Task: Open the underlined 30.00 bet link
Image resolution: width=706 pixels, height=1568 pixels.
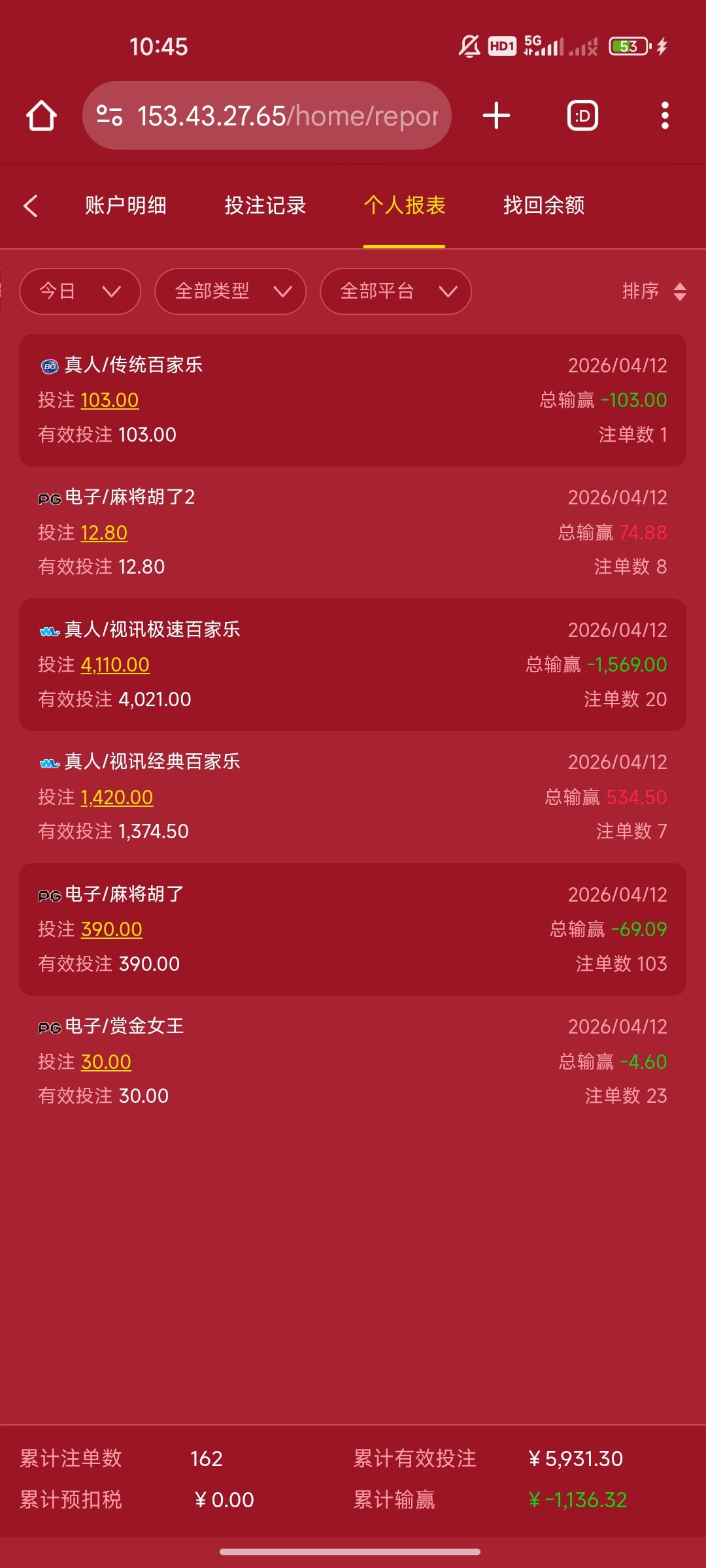Action: pos(106,1061)
